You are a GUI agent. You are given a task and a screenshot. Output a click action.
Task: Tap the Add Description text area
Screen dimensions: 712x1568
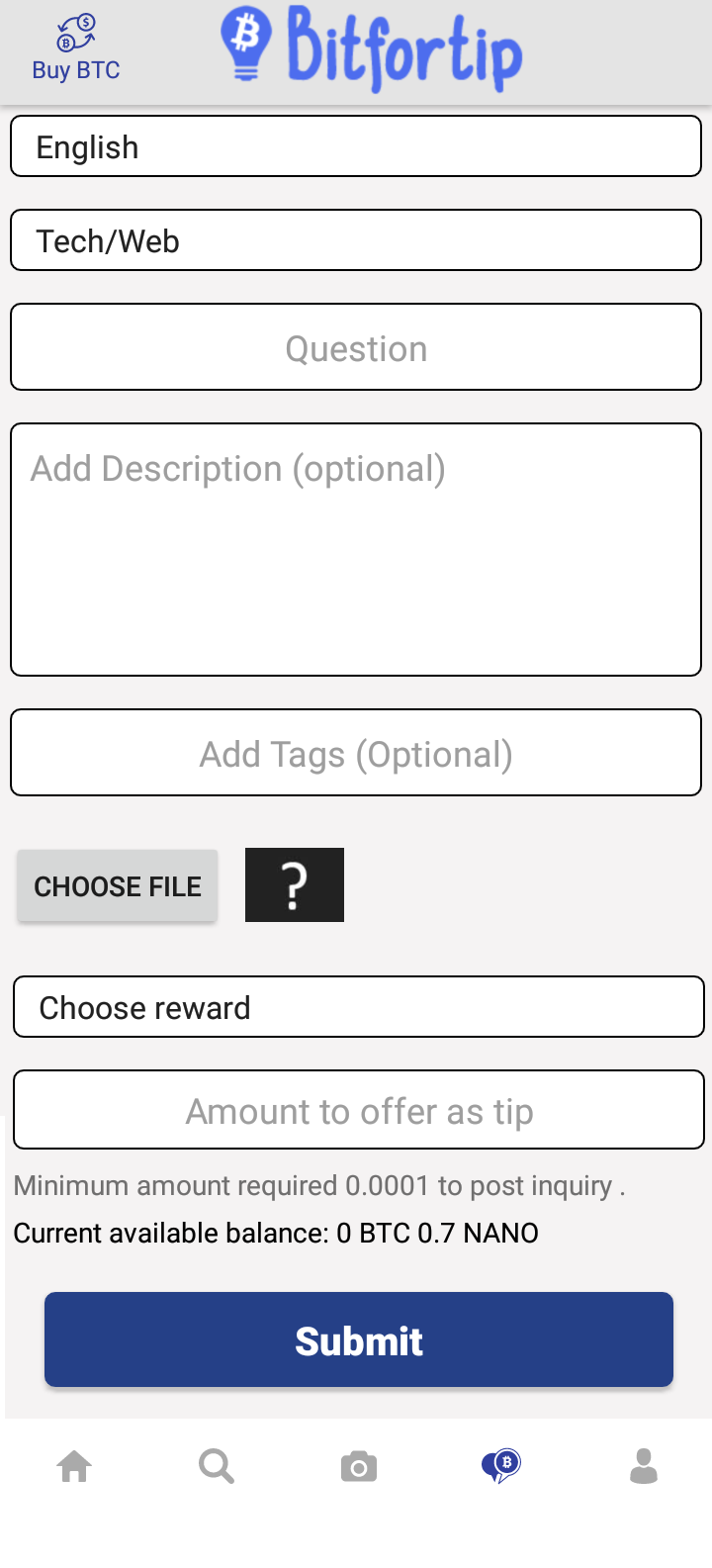pyautogui.click(x=356, y=550)
